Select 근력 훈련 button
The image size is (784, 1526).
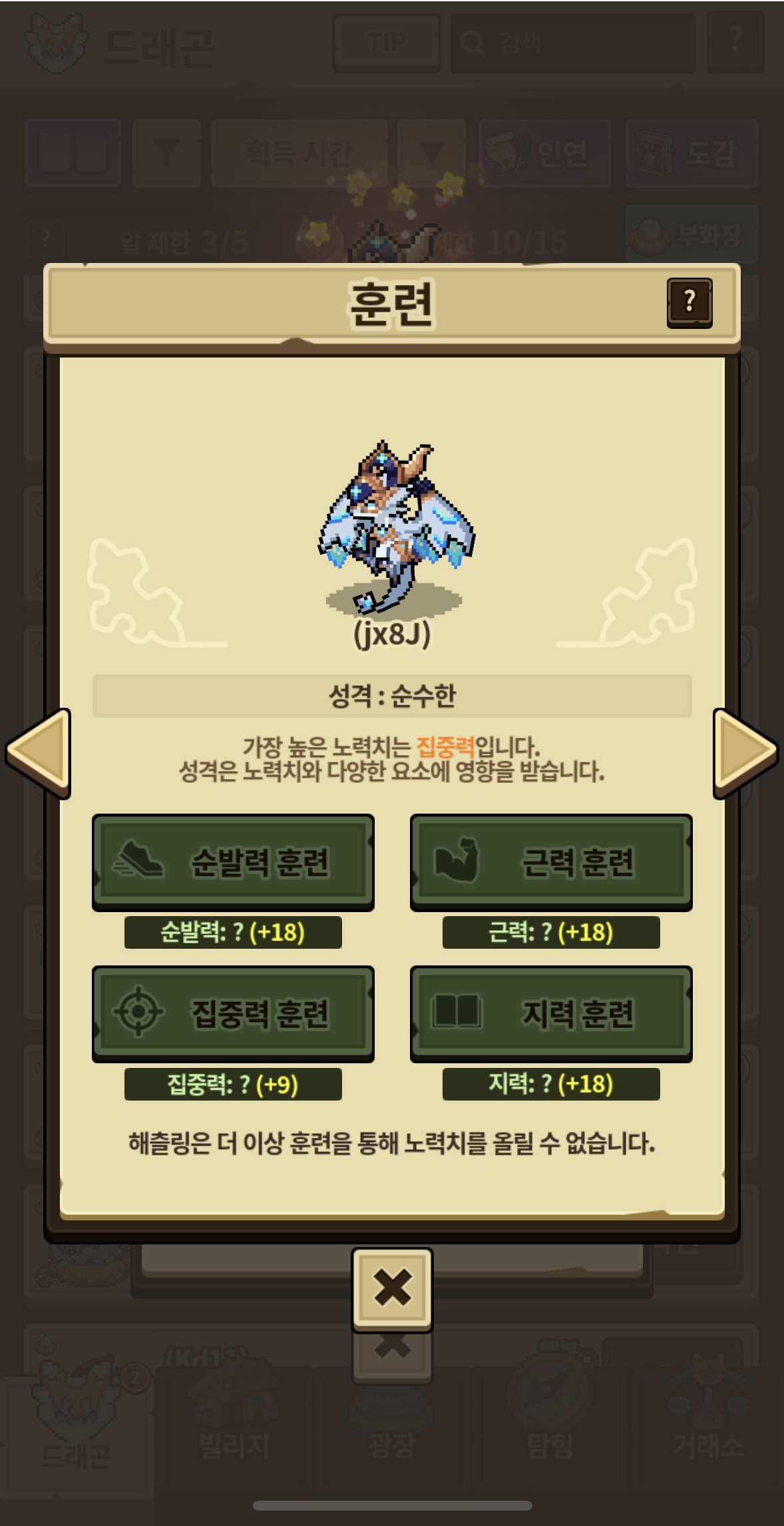click(x=551, y=862)
